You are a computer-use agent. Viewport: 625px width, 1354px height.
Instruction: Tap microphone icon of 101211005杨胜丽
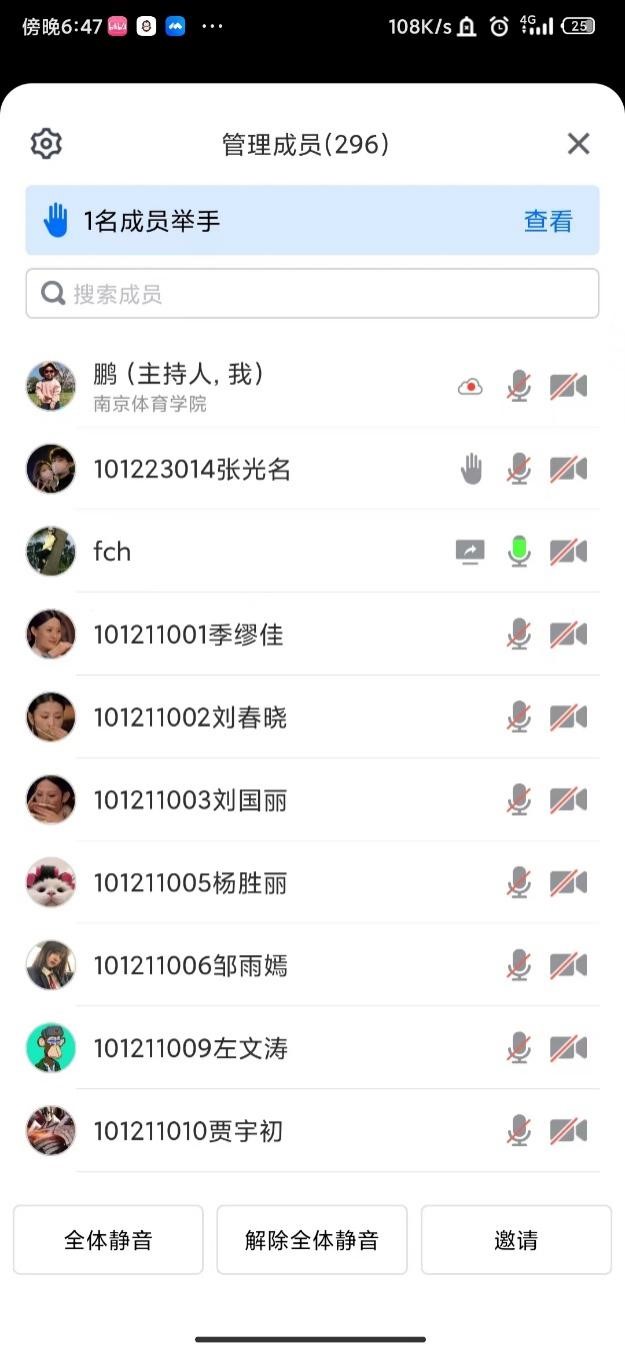518,883
